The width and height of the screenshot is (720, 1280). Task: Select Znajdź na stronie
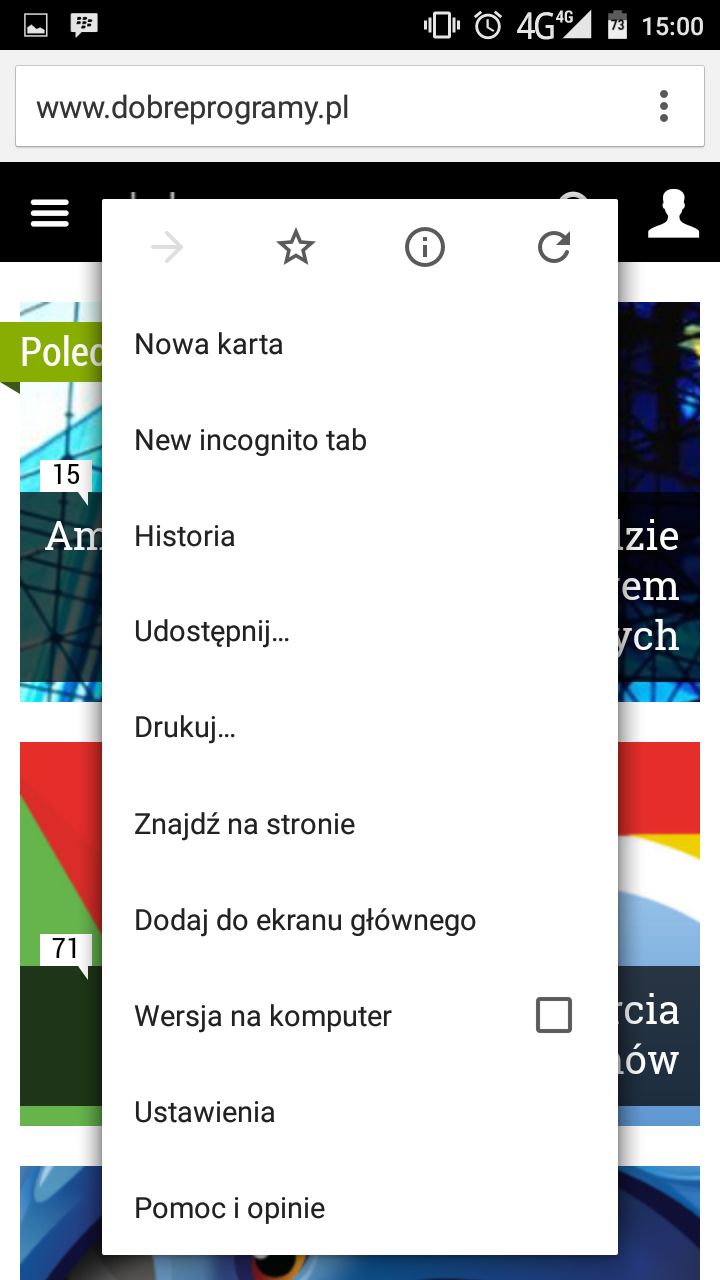(360, 824)
